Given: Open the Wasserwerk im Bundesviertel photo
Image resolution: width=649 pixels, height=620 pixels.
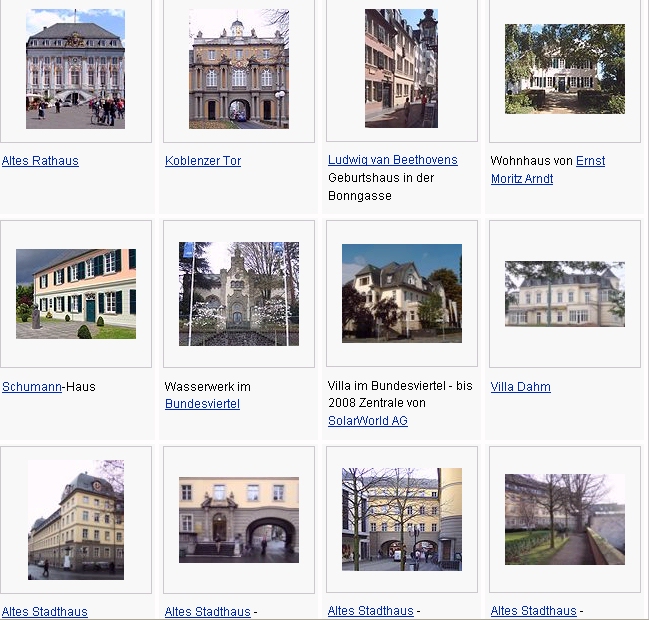Looking at the screenshot, I should click(238, 294).
